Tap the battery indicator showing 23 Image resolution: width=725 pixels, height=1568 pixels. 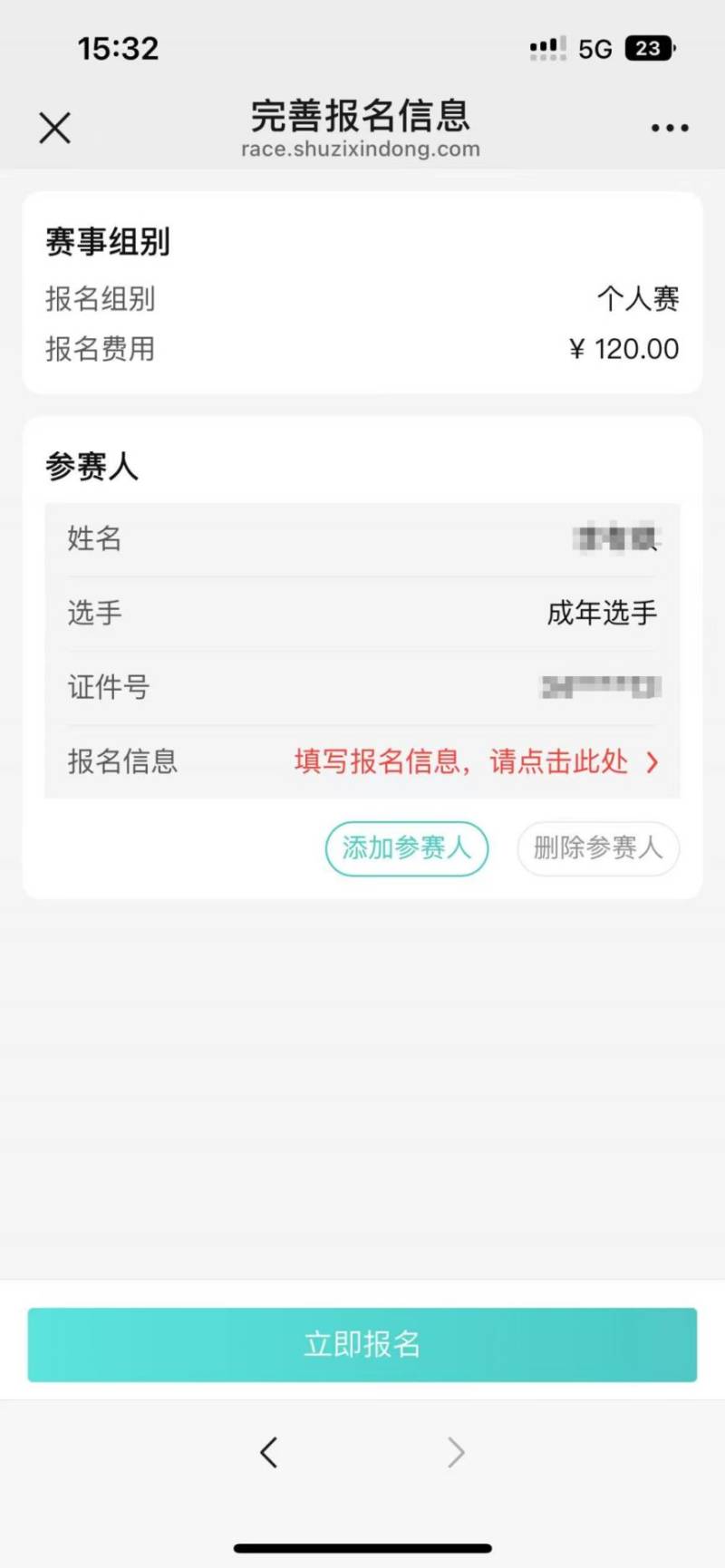(649, 47)
